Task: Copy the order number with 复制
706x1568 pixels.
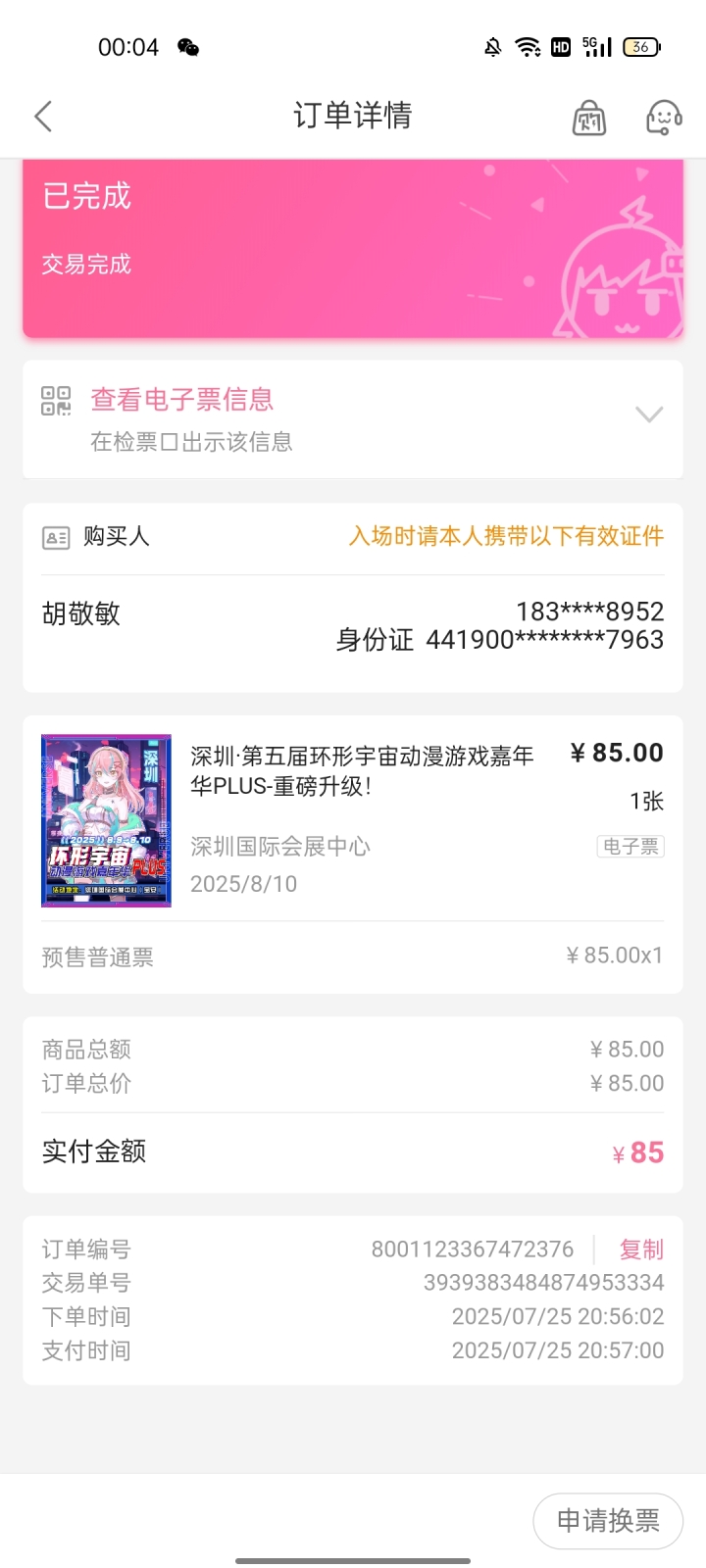Action: tap(641, 1249)
